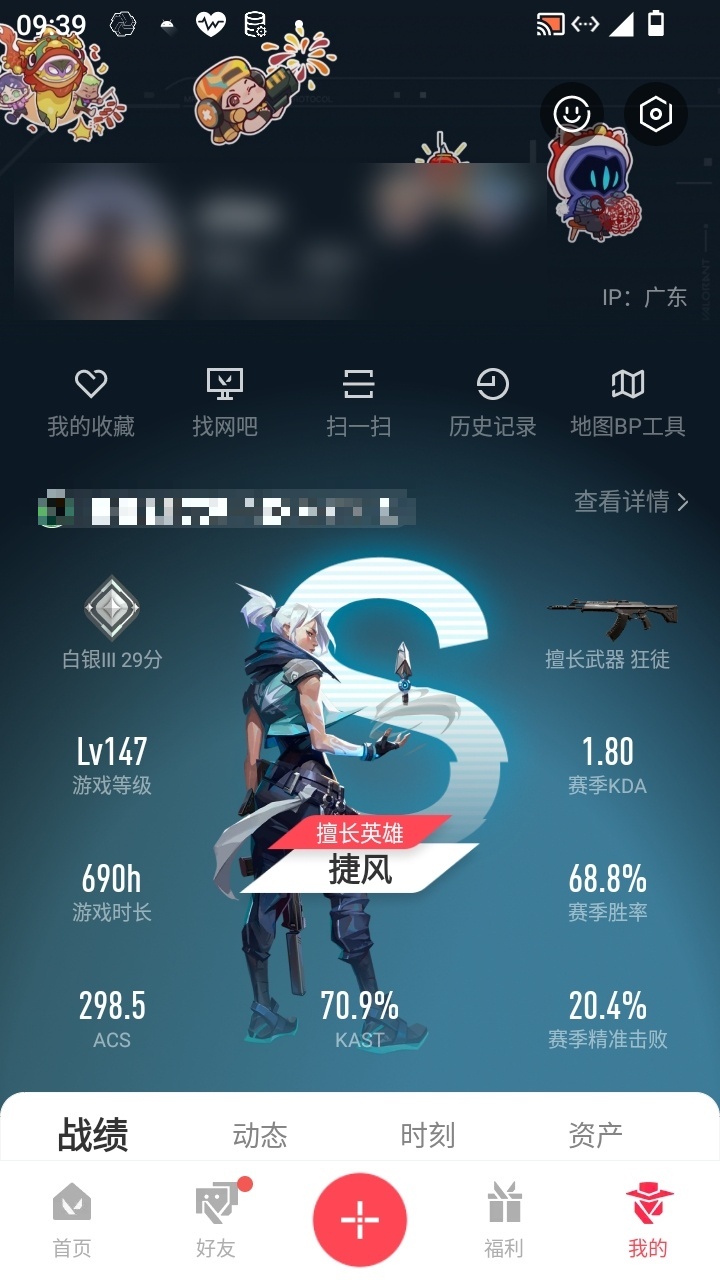This screenshot has width=720, height=1280.
Task: Open the smiley face icon
Action: coord(572,114)
